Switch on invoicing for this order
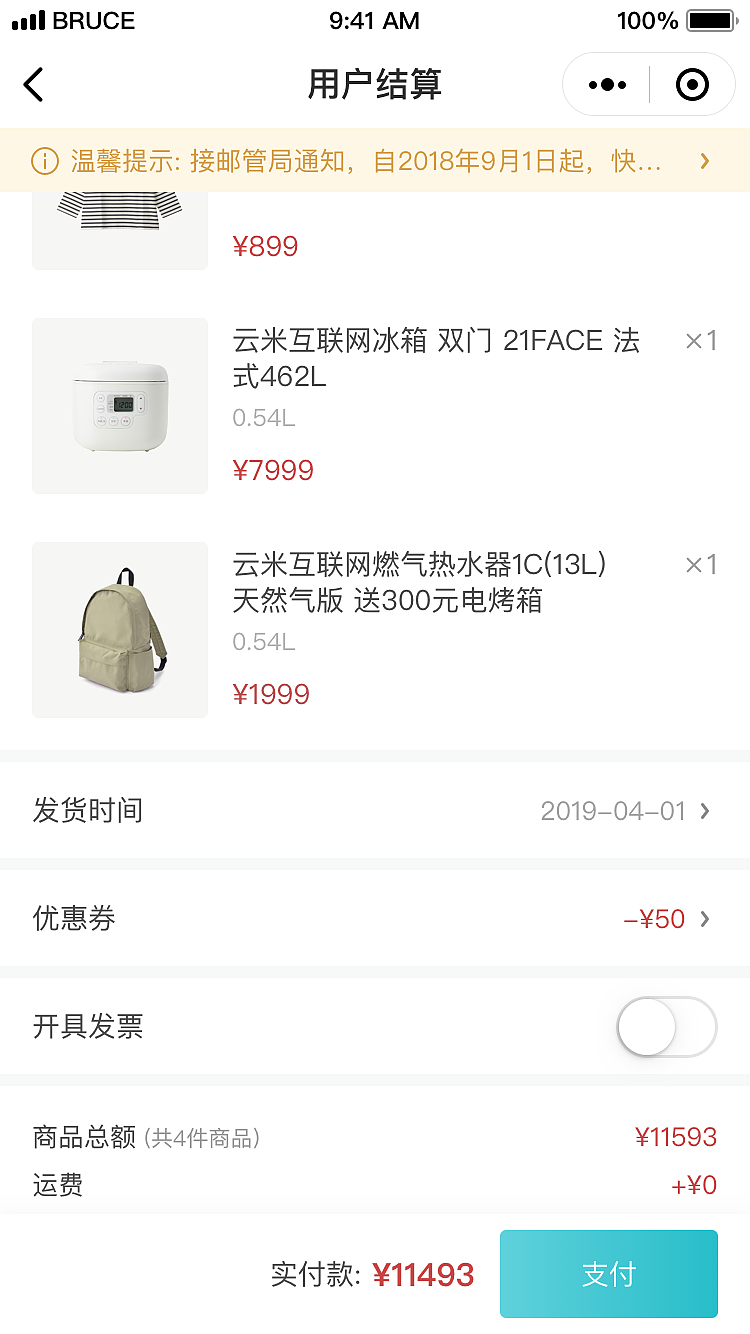This screenshot has width=750, height=1334. tap(665, 1027)
